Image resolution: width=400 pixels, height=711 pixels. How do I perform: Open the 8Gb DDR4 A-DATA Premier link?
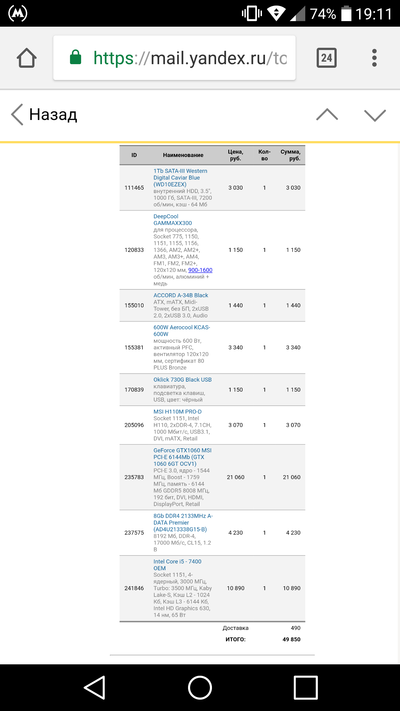tap(183, 522)
